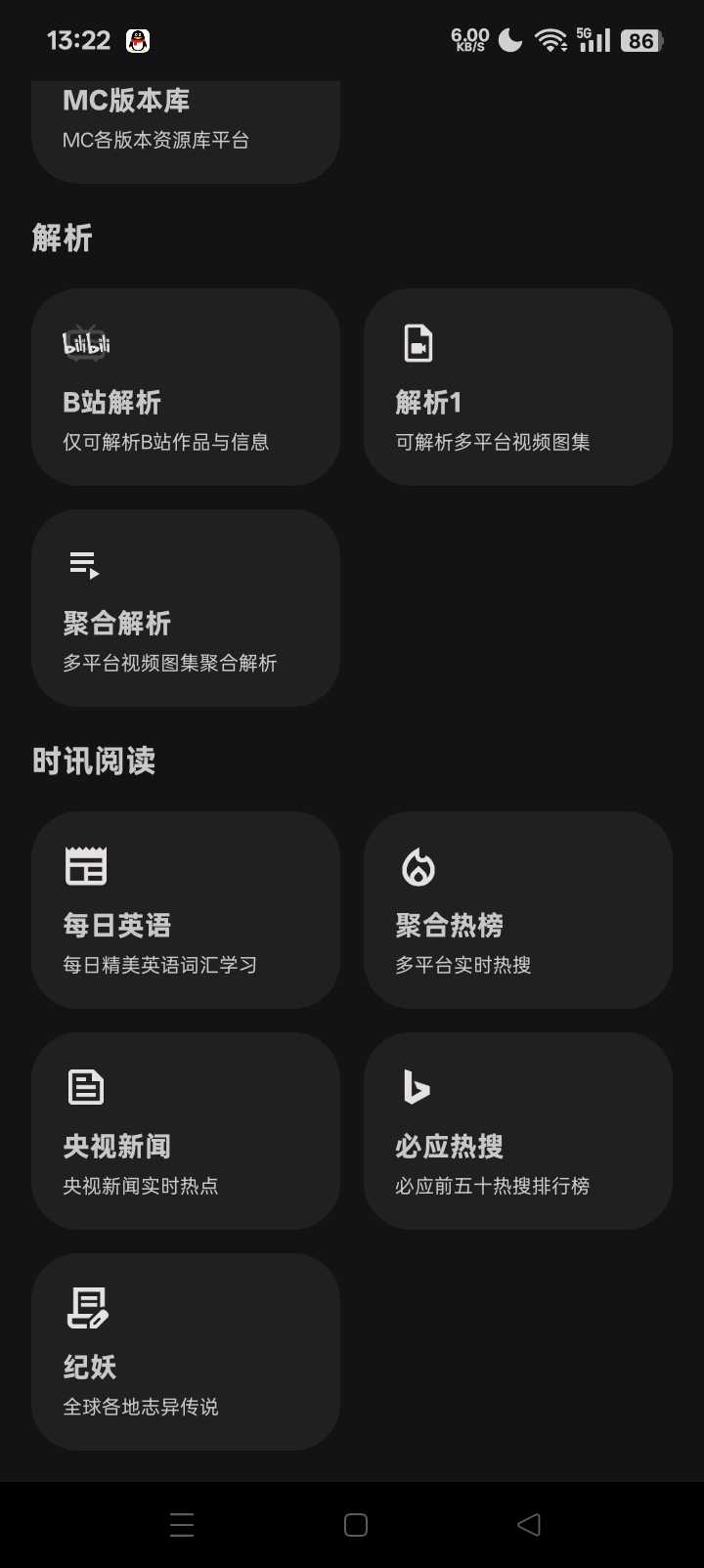Open the 每日英语 vocabulary card
The height and width of the screenshot is (1568, 704).
[x=186, y=910]
